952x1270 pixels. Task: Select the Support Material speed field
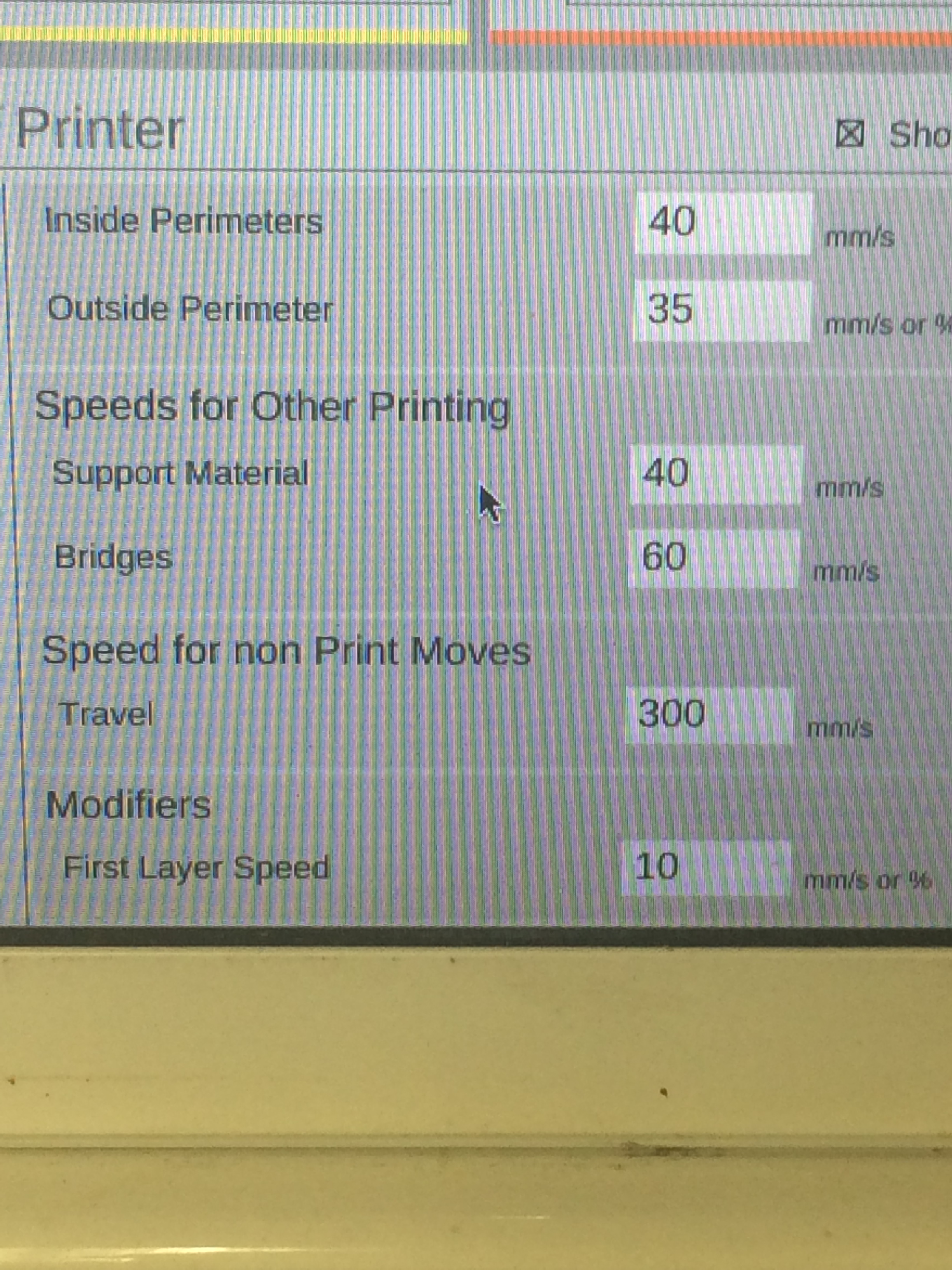click(x=716, y=475)
